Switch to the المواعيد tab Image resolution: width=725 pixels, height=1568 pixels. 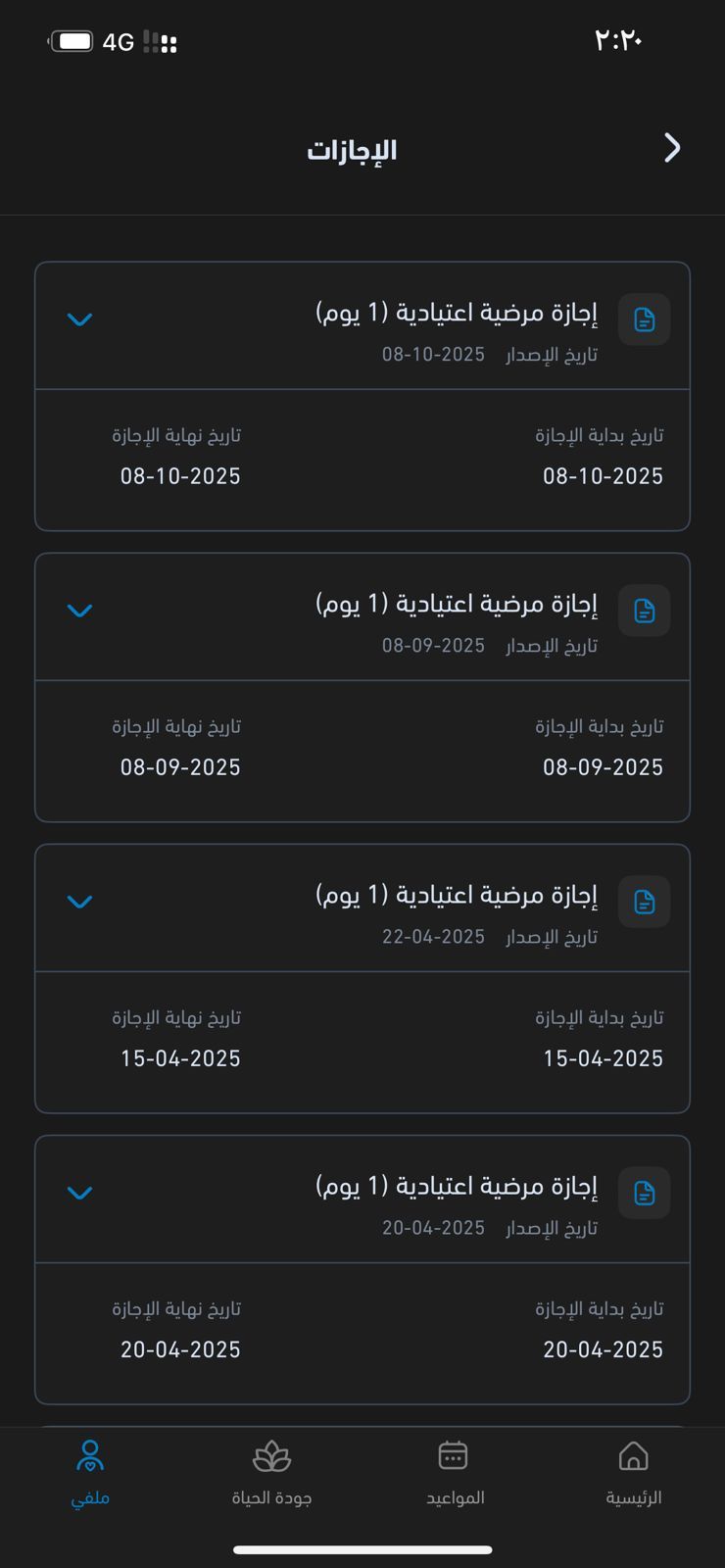pyautogui.click(x=454, y=1475)
